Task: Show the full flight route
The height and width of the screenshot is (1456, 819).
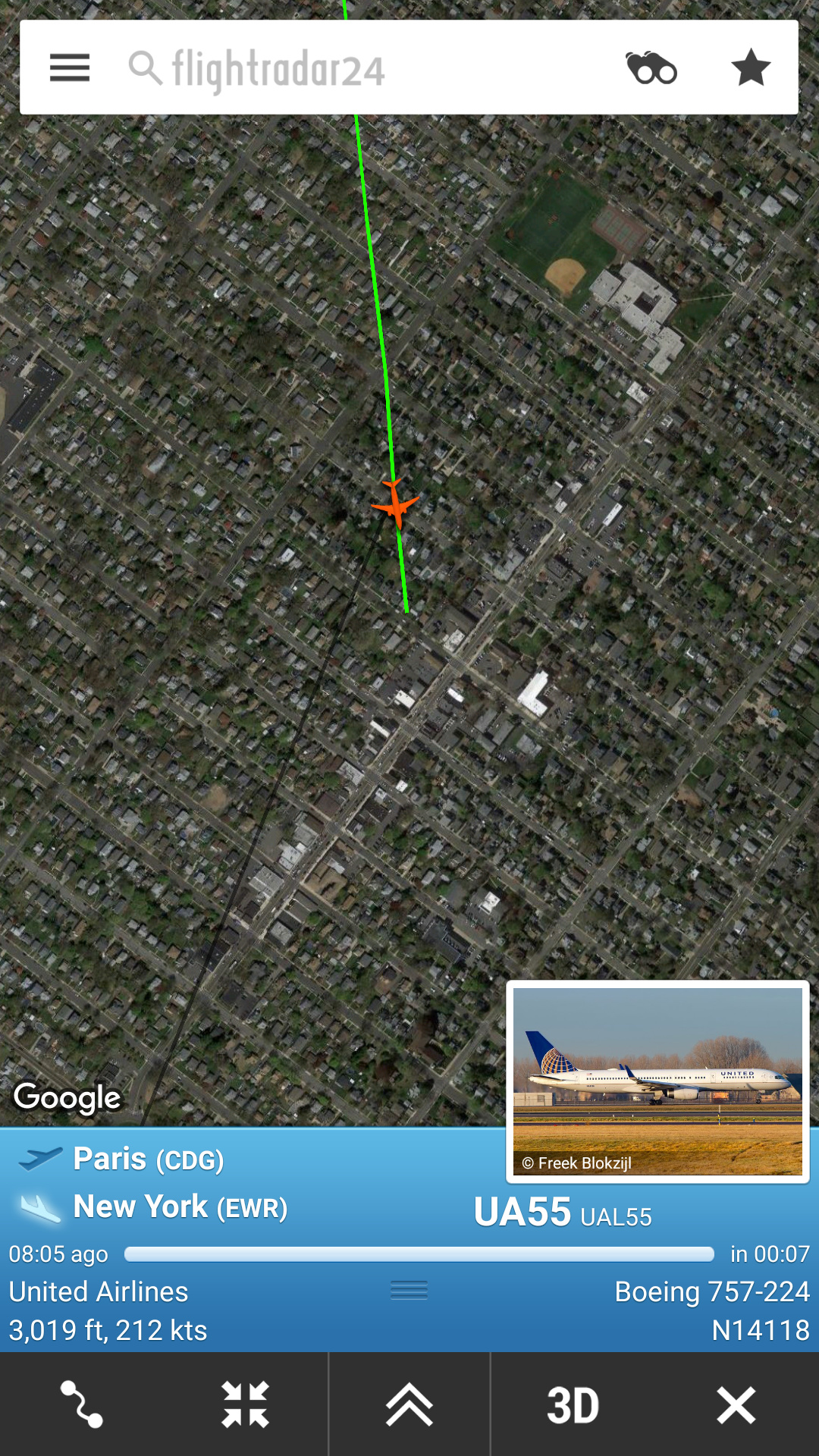Action: [82, 1404]
